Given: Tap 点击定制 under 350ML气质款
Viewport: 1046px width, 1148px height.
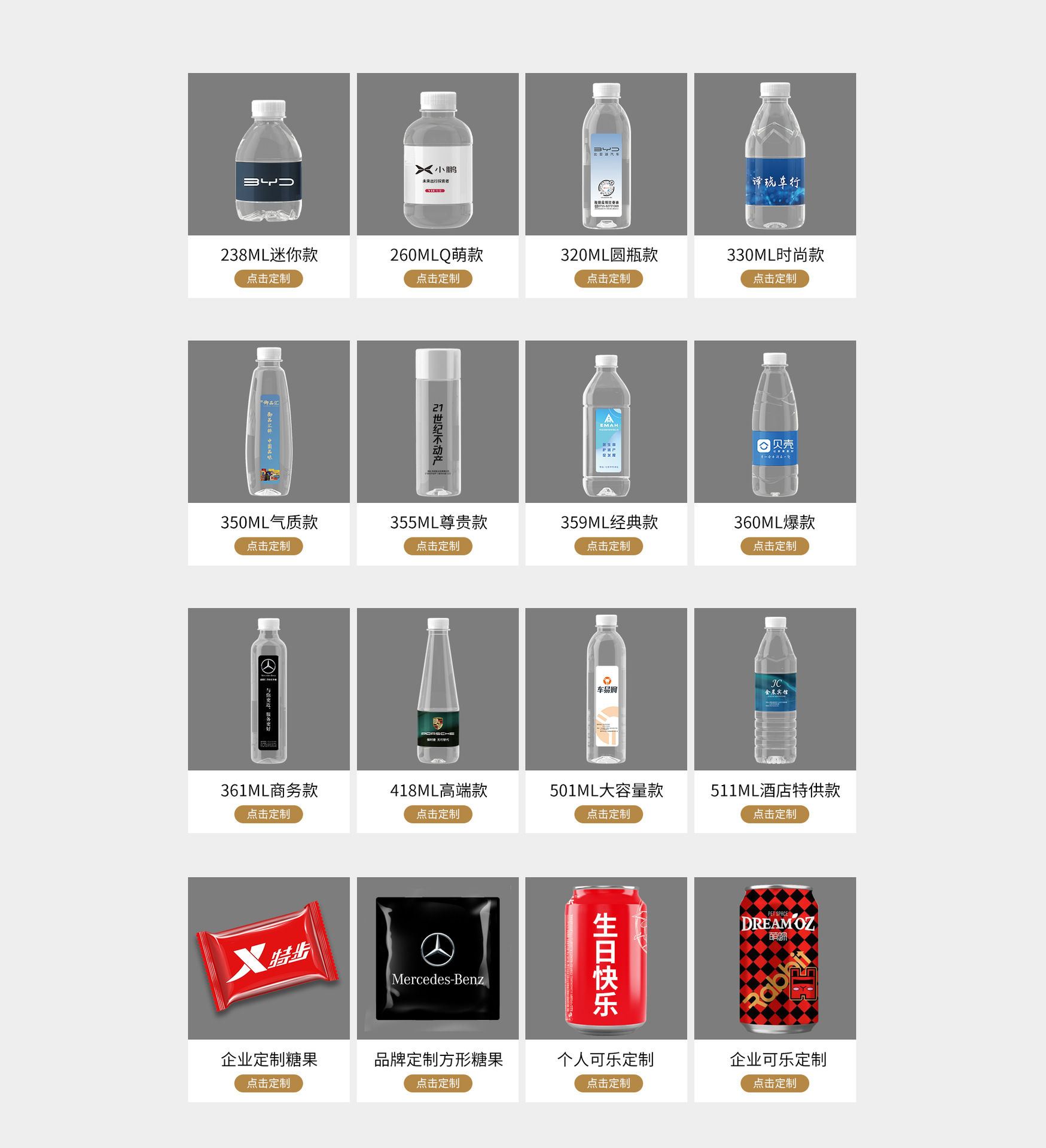Looking at the screenshot, I should [269, 546].
